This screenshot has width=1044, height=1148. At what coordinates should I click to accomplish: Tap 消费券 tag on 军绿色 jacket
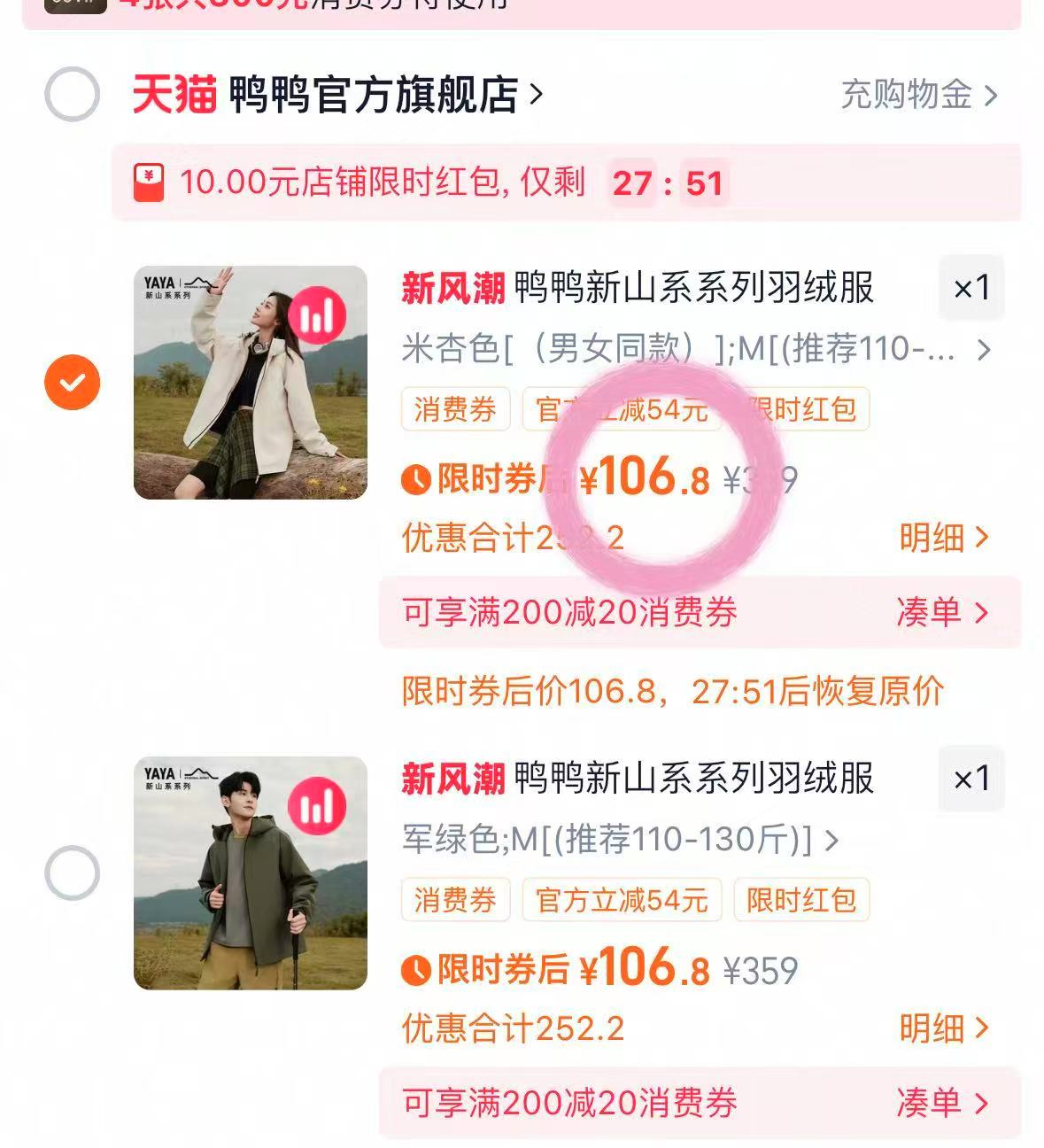click(455, 900)
